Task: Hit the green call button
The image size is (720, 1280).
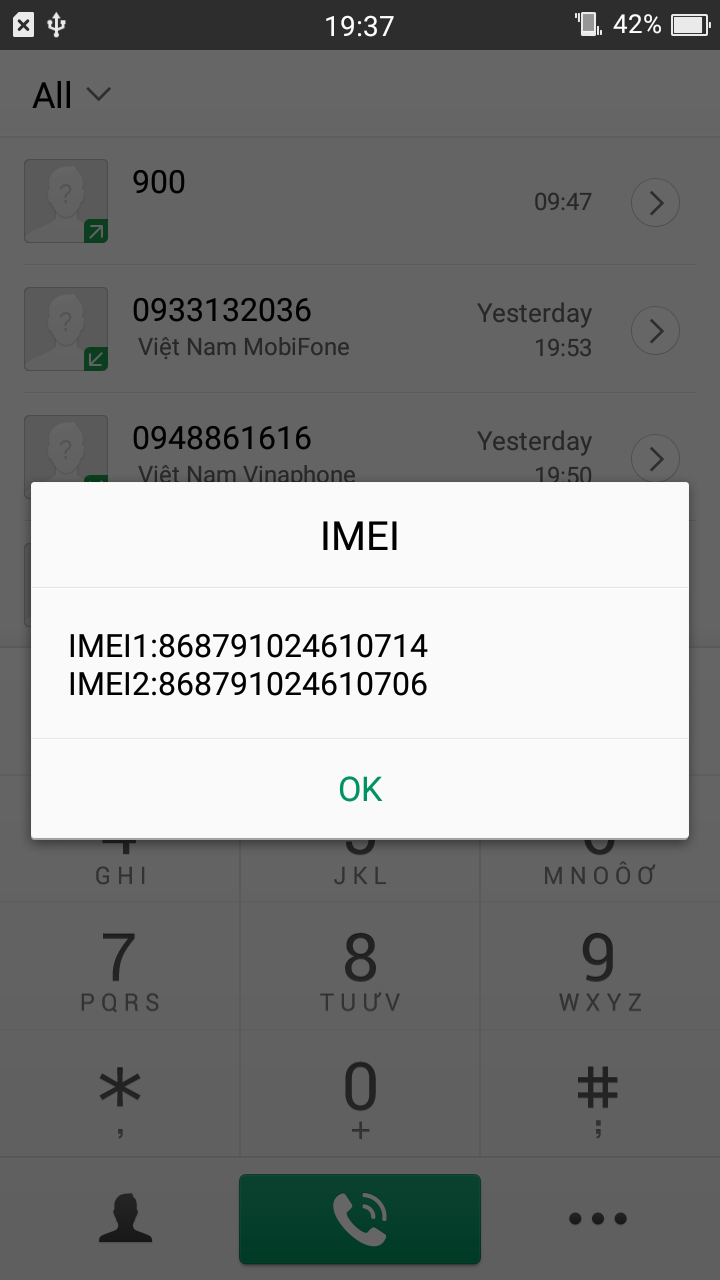Action: pyautogui.click(x=360, y=1218)
